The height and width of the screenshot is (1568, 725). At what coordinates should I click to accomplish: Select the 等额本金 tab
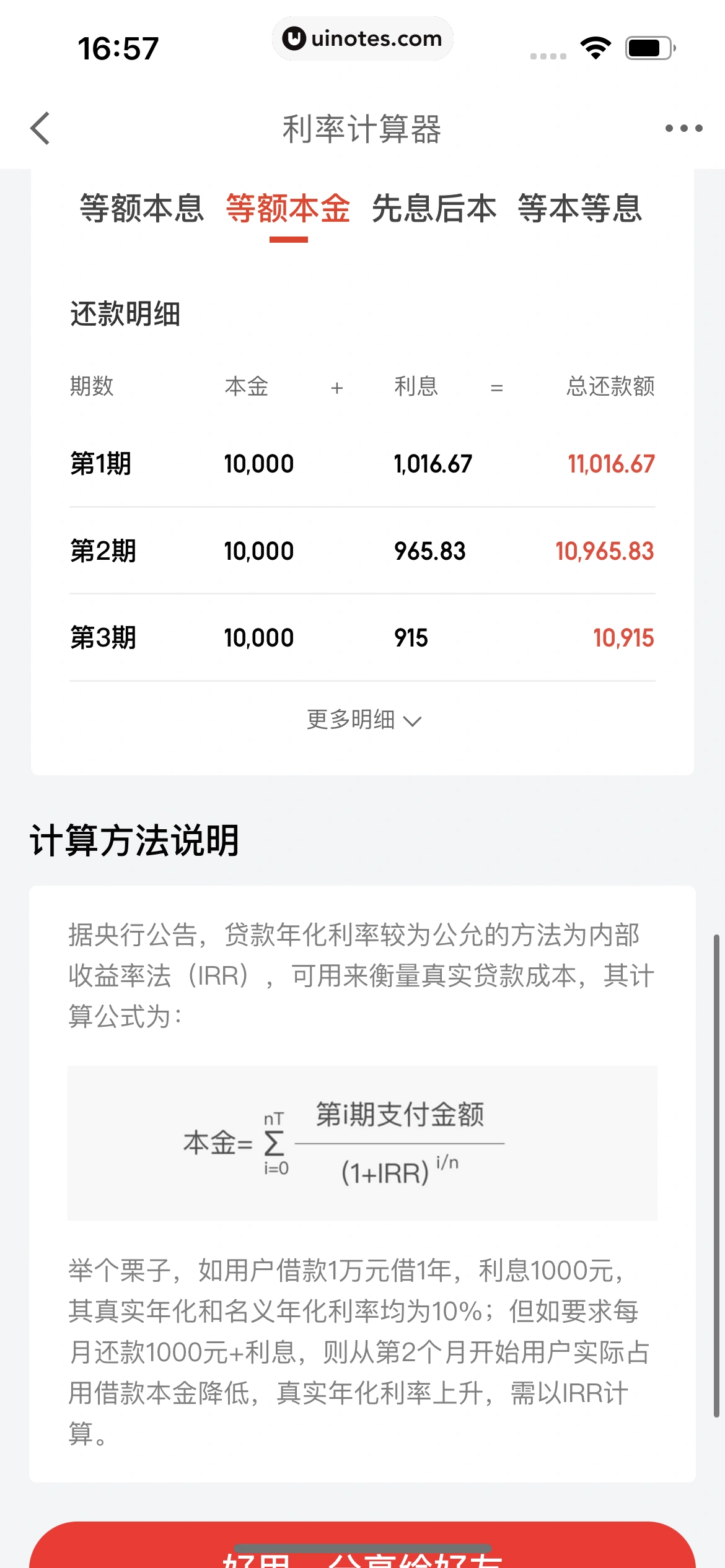click(x=288, y=208)
